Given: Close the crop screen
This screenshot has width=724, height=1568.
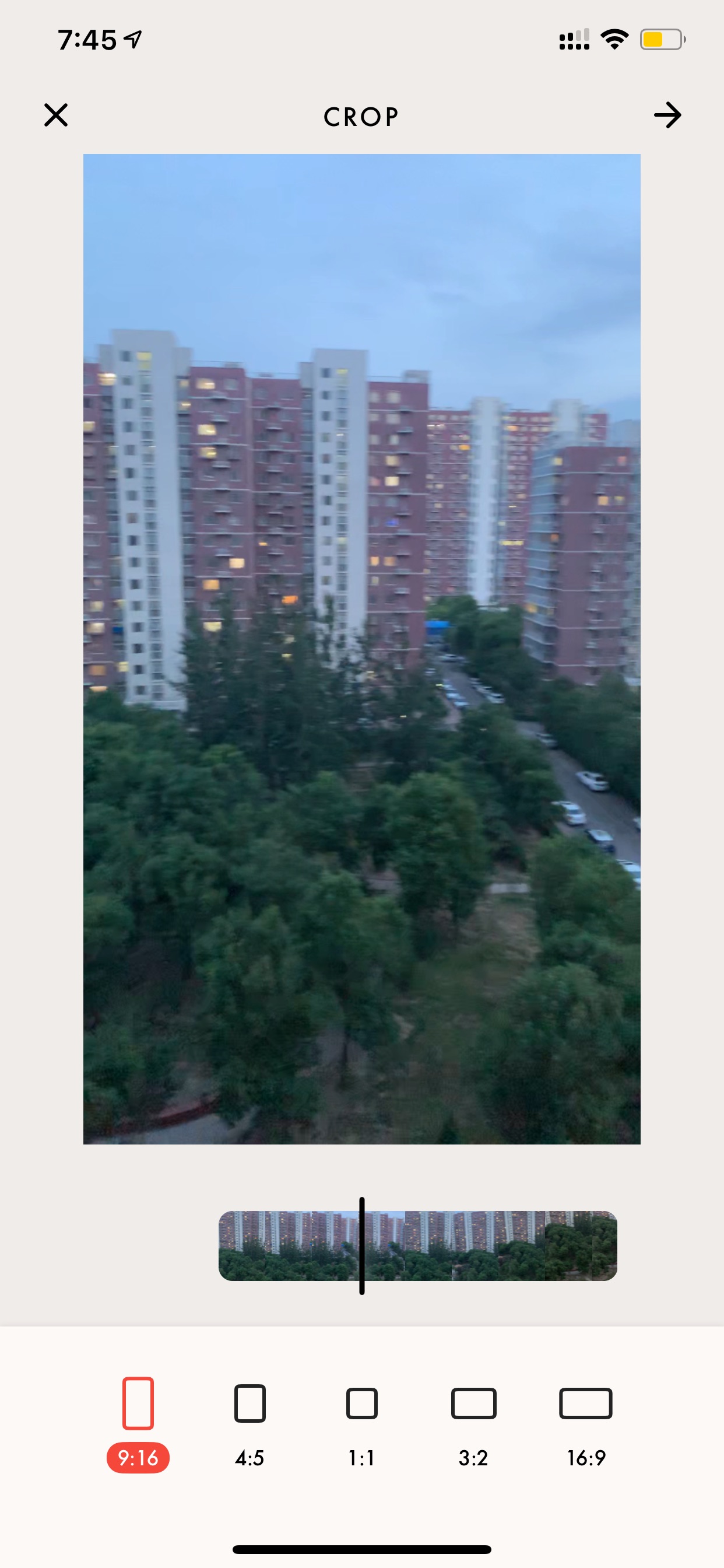Looking at the screenshot, I should 56,115.
